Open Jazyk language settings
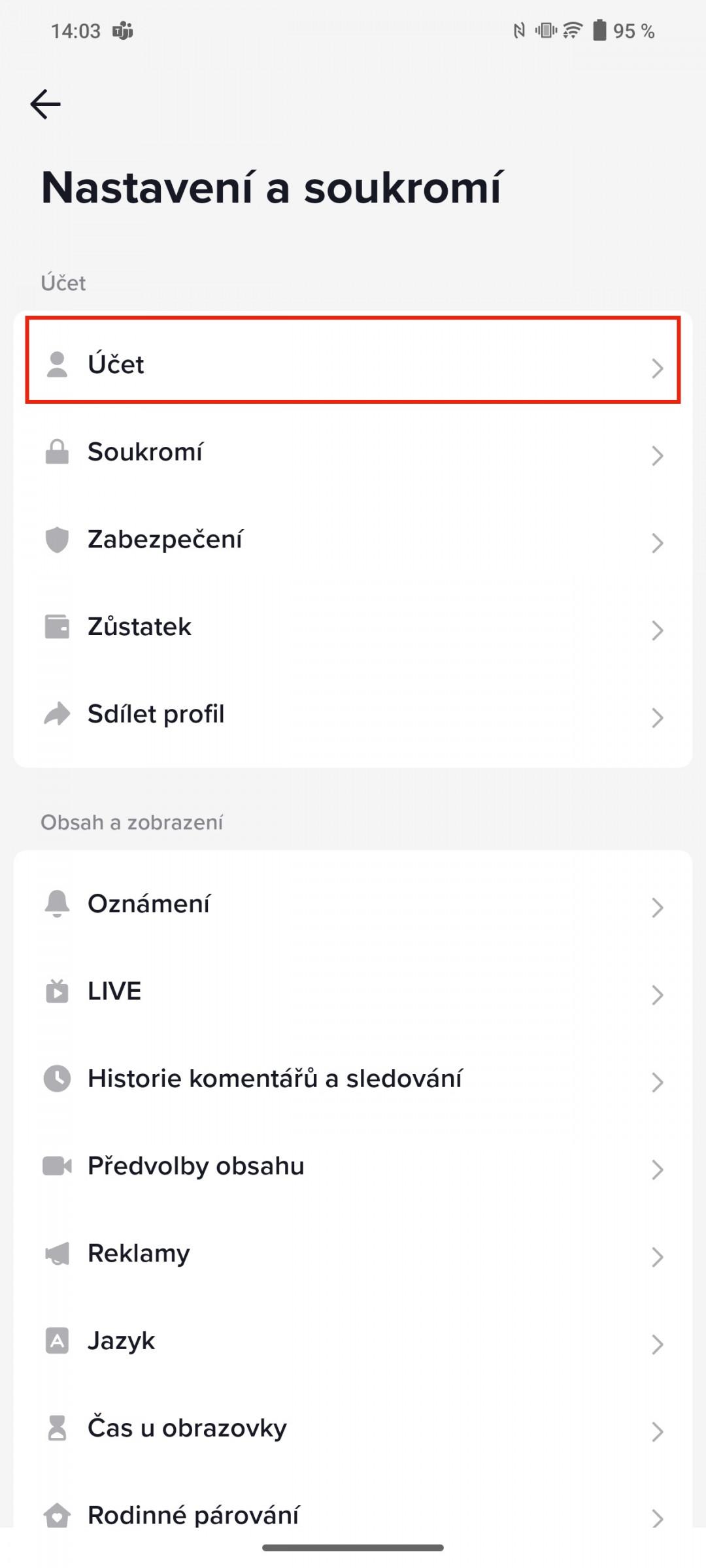 [x=353, y=1341]
